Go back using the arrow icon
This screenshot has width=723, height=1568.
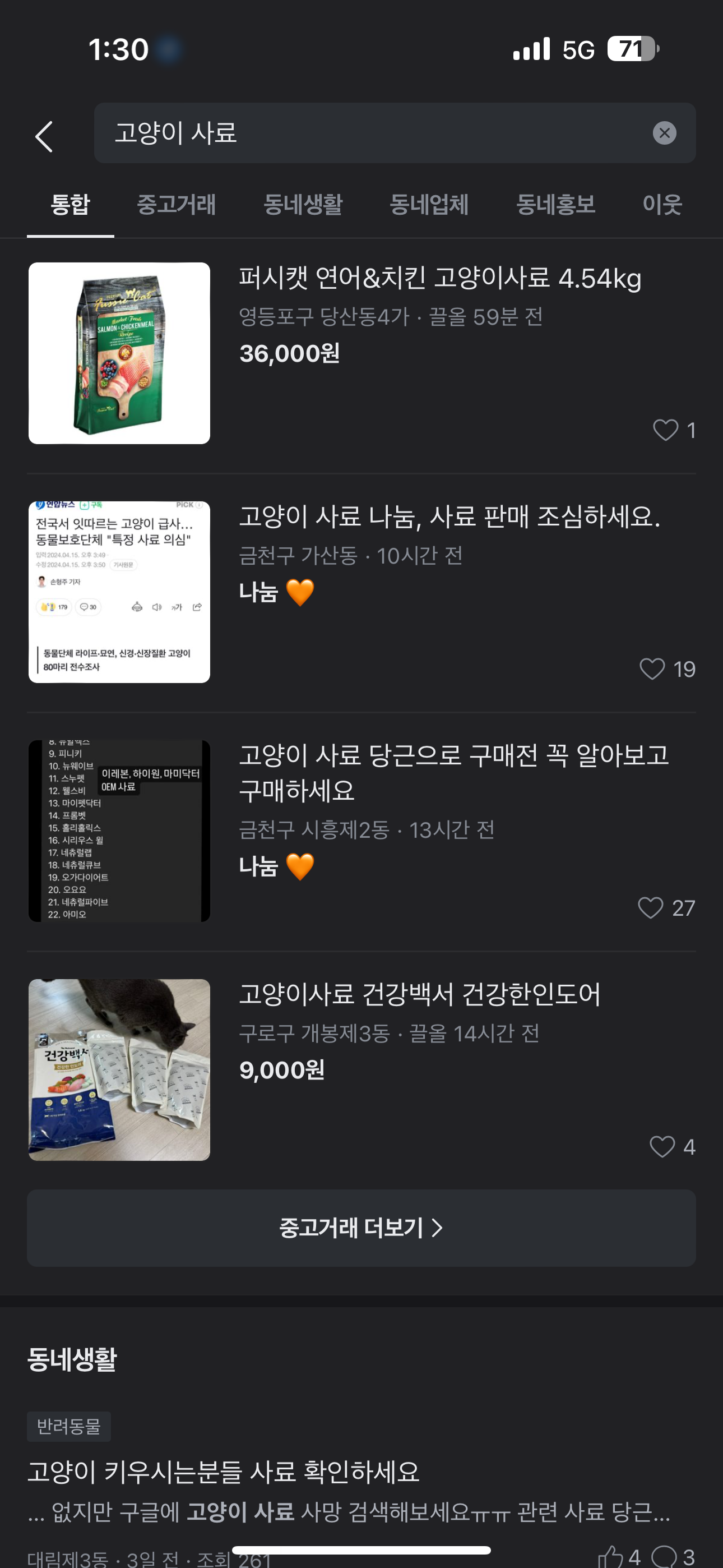pos(44,136)
